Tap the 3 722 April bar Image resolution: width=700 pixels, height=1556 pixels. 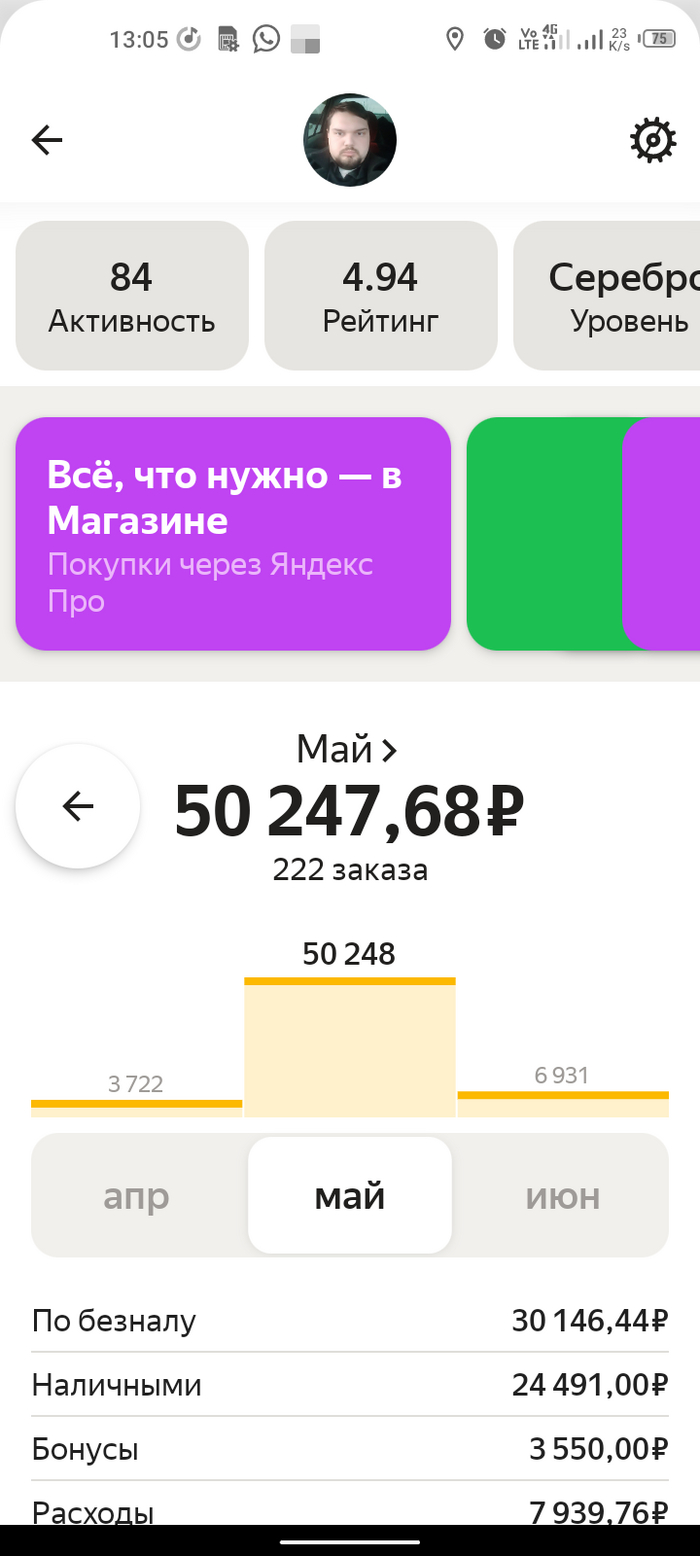click(x=137, y=1104)
